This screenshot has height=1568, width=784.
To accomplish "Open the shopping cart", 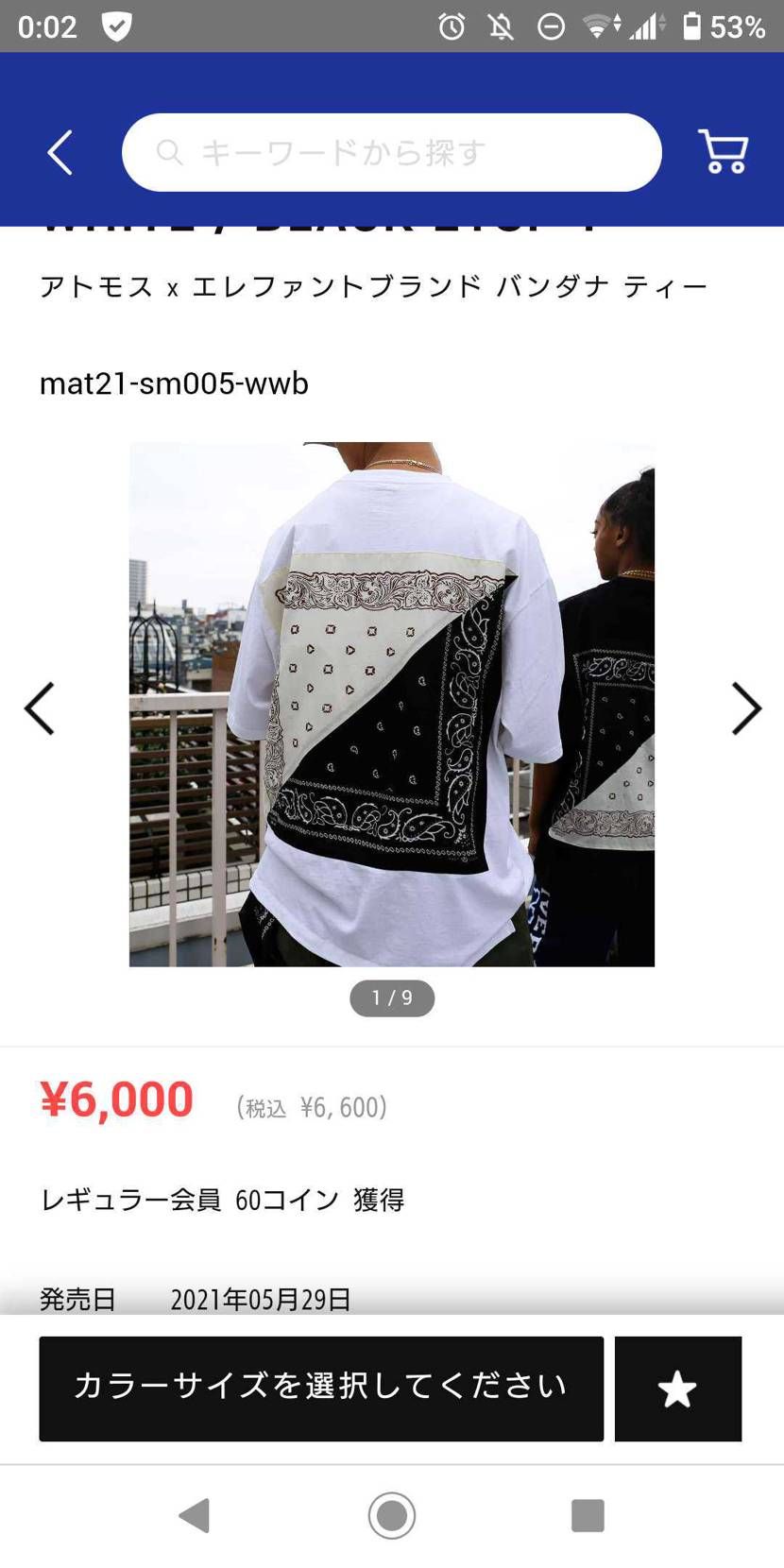I will [722, 151].
